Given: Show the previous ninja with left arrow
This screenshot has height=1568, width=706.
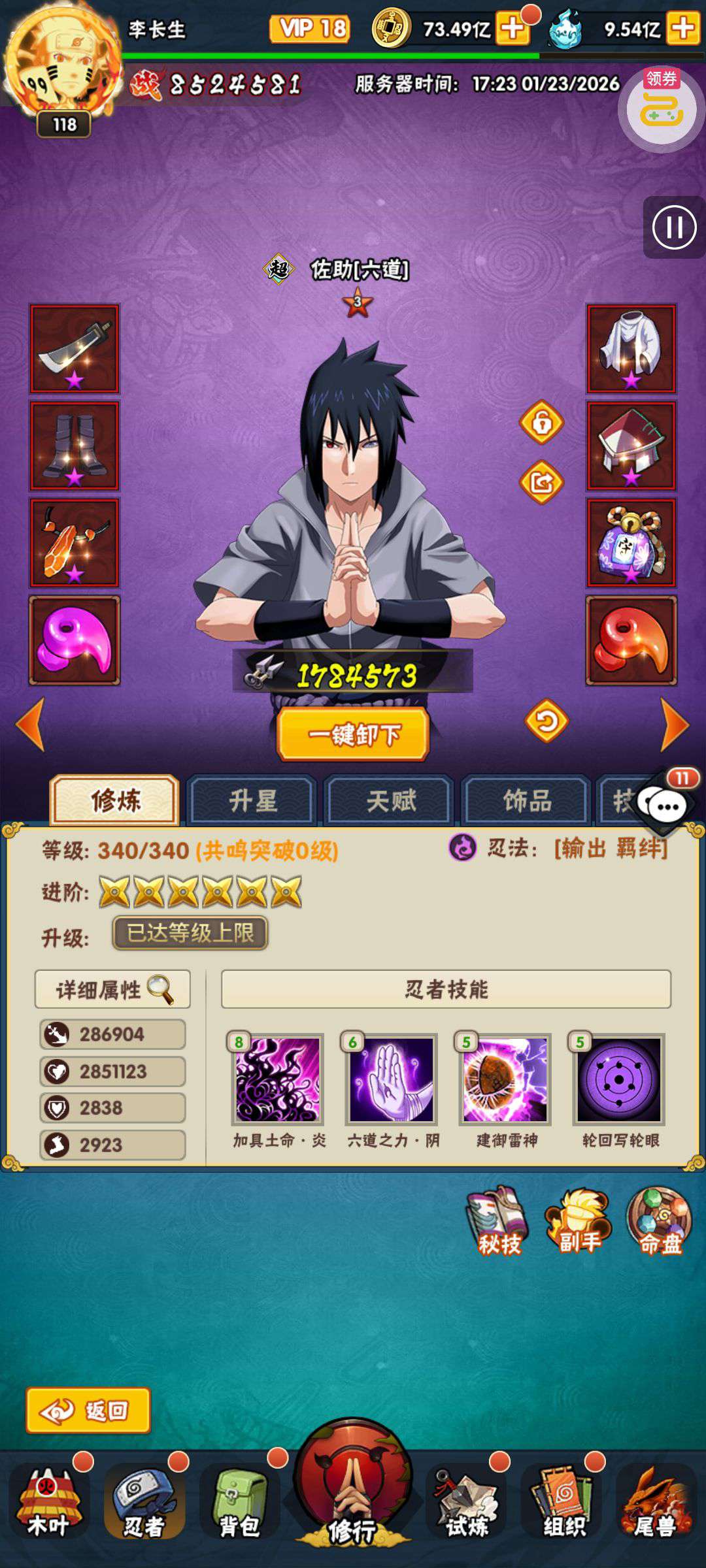Looking at the screenshot, I should tap(31, 725).
